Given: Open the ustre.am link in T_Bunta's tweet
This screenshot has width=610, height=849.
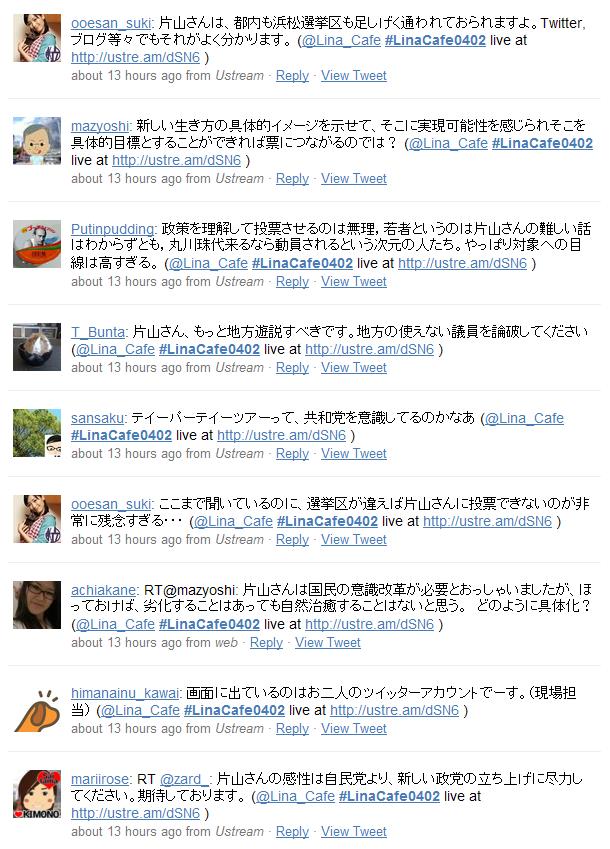Looking at the screenshot, I should tap(369, 349).
